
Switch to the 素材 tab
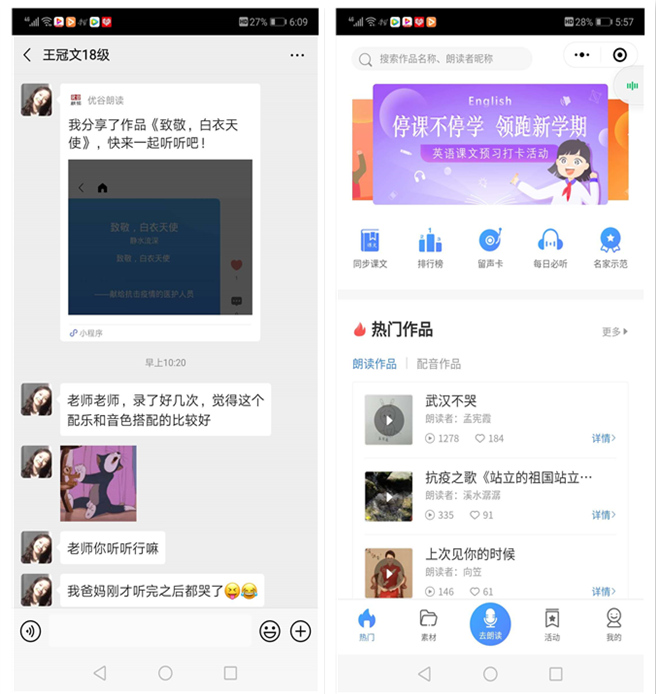[x=428, y=624]
